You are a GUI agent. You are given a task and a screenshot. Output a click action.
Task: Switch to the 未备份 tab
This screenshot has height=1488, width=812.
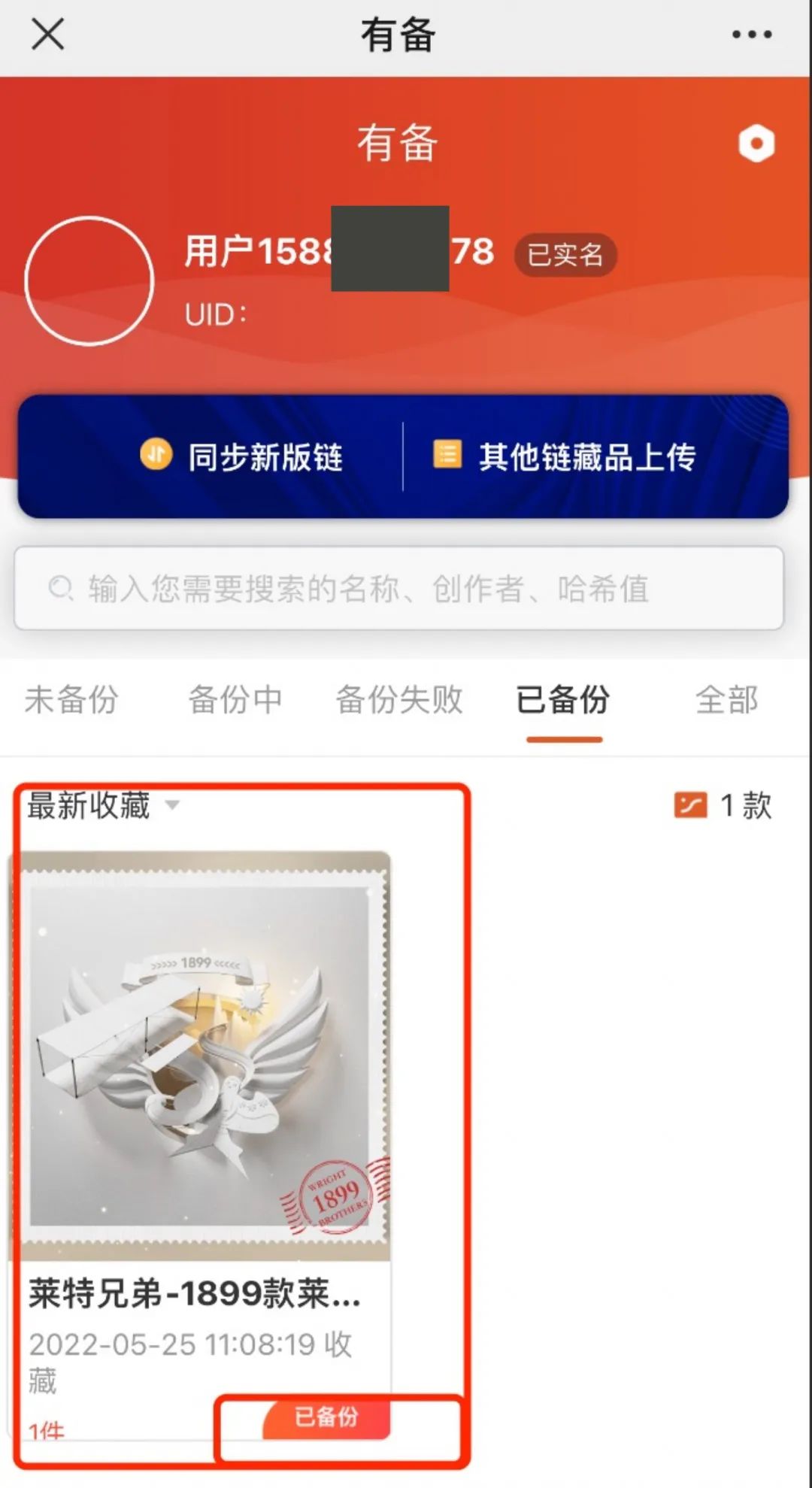71,699
